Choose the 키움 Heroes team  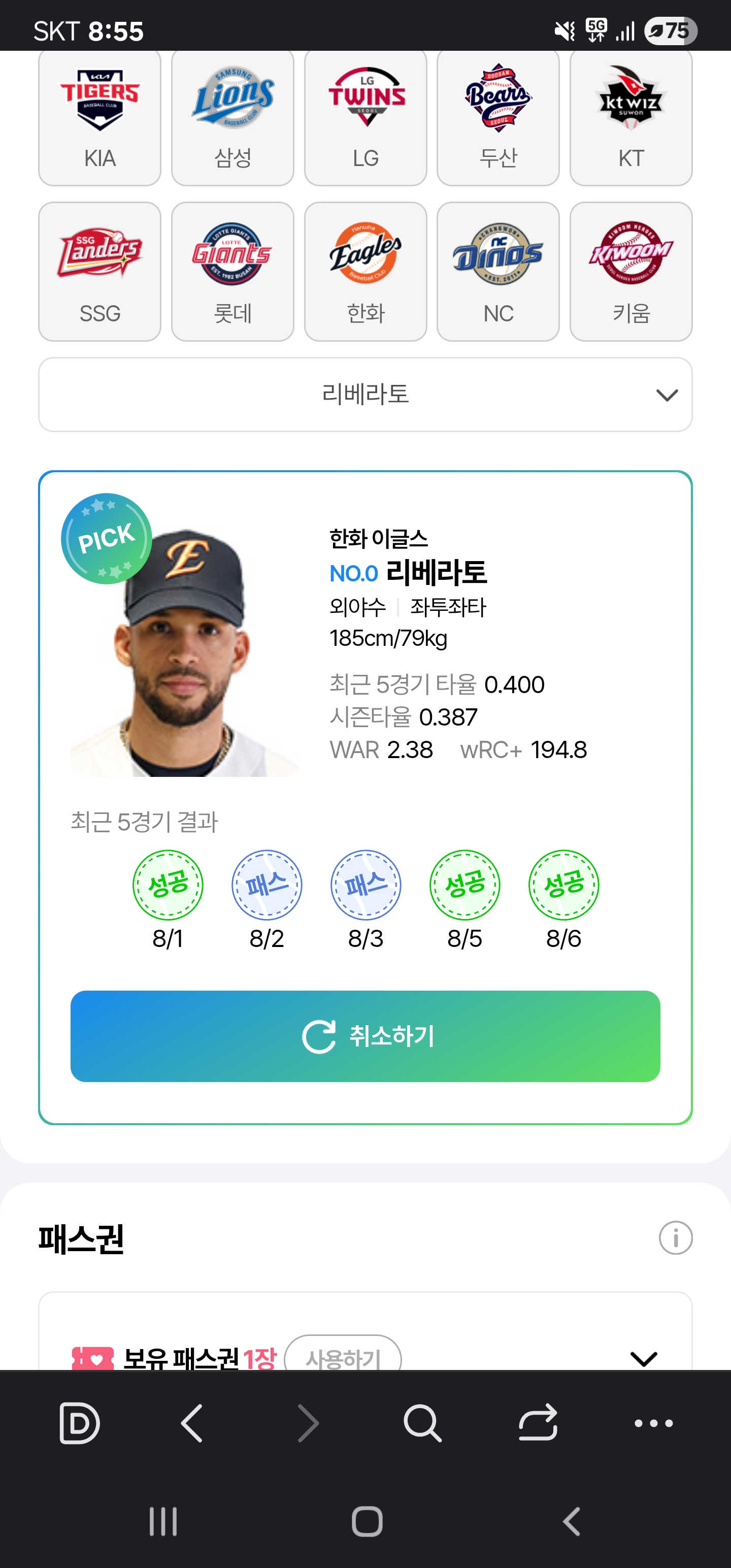631,272
